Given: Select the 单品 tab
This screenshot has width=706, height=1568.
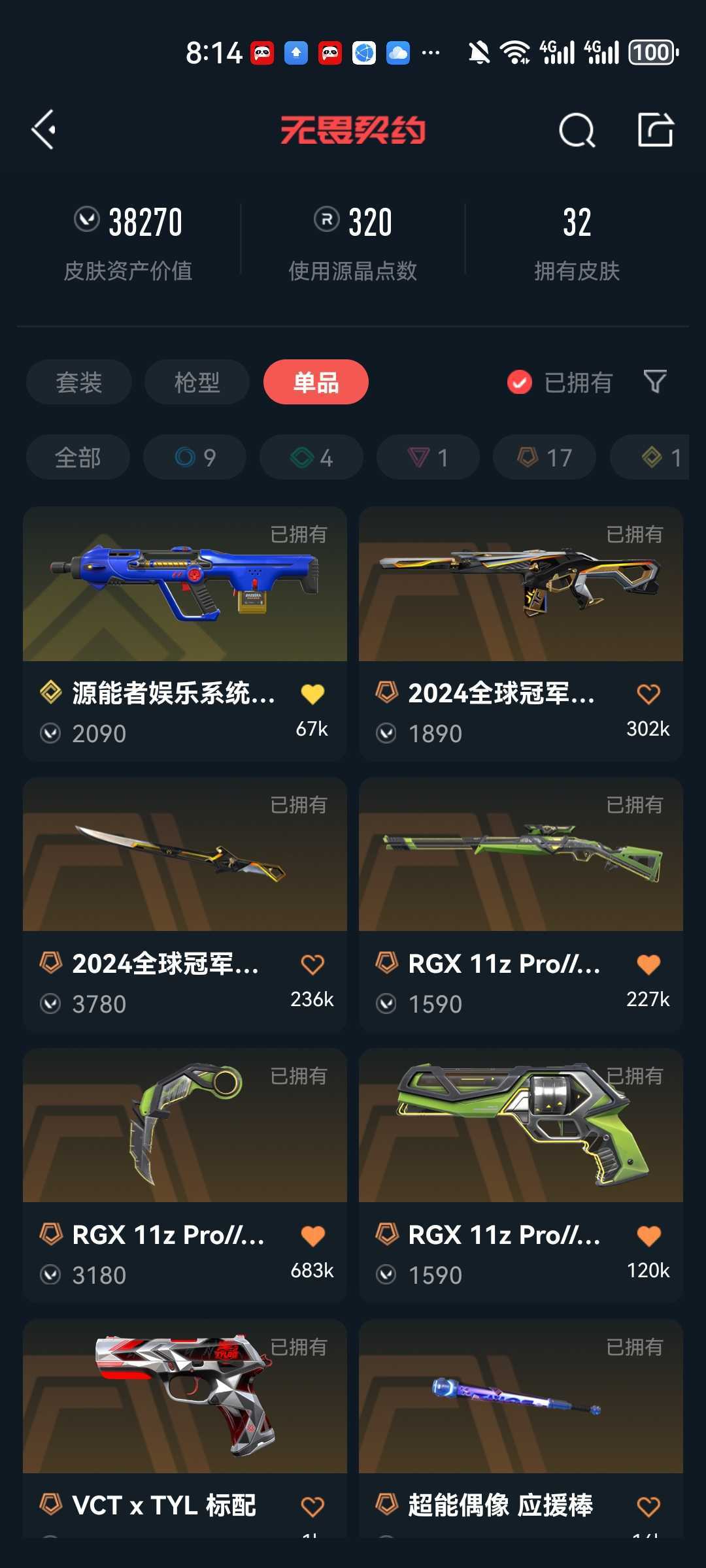Looking at the screenshot, I should [x=316, y=382].
